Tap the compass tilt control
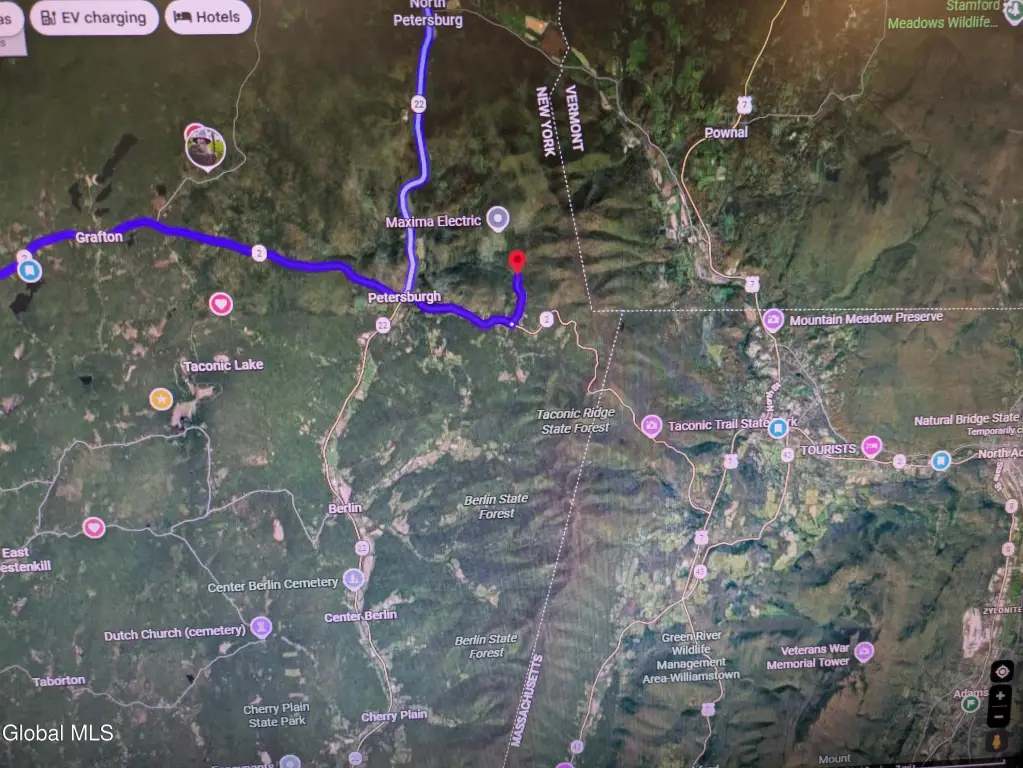Viewport: 1023px width, 768px height. (1001, 672)
